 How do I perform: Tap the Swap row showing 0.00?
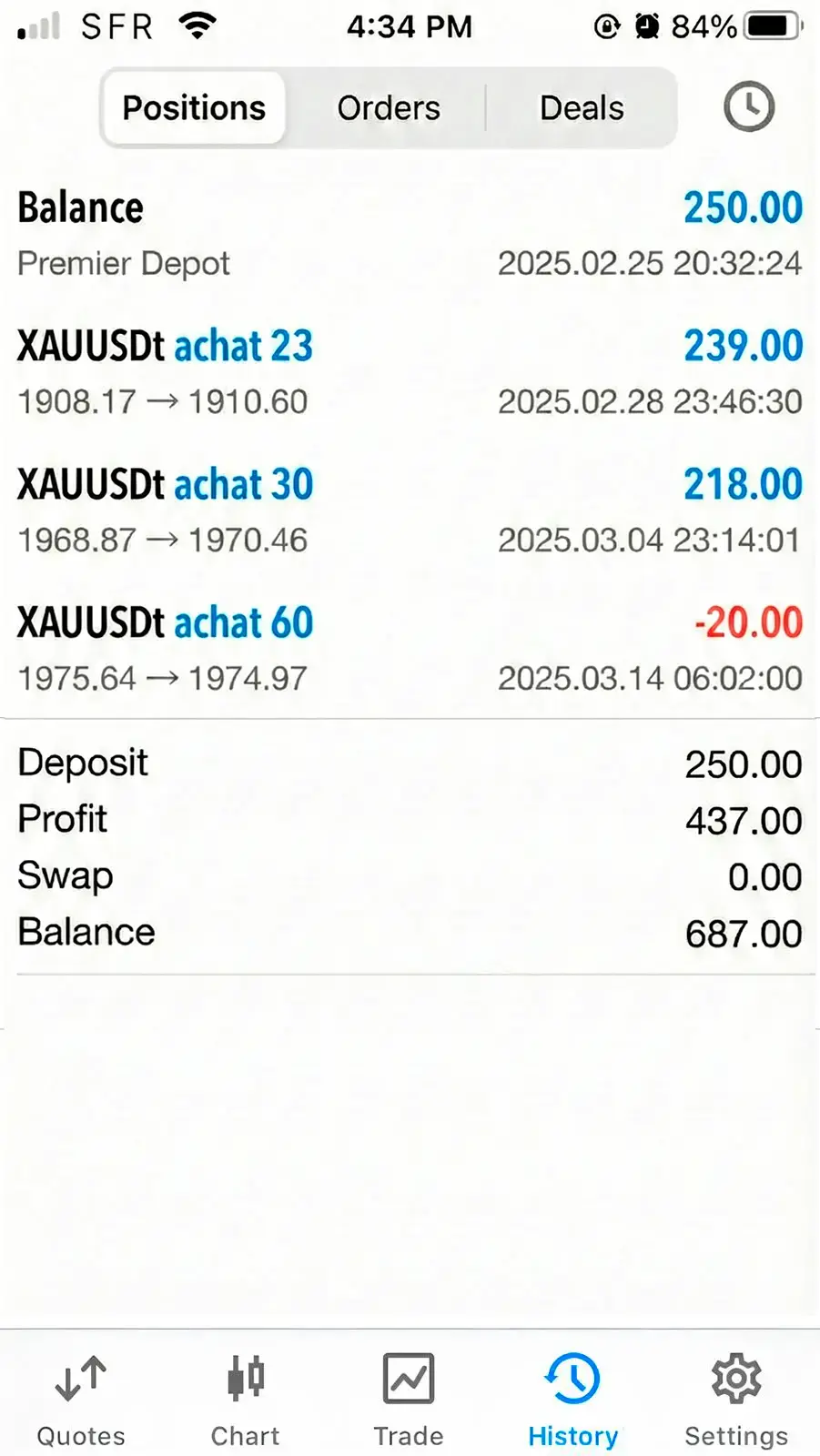coord(410,875)
